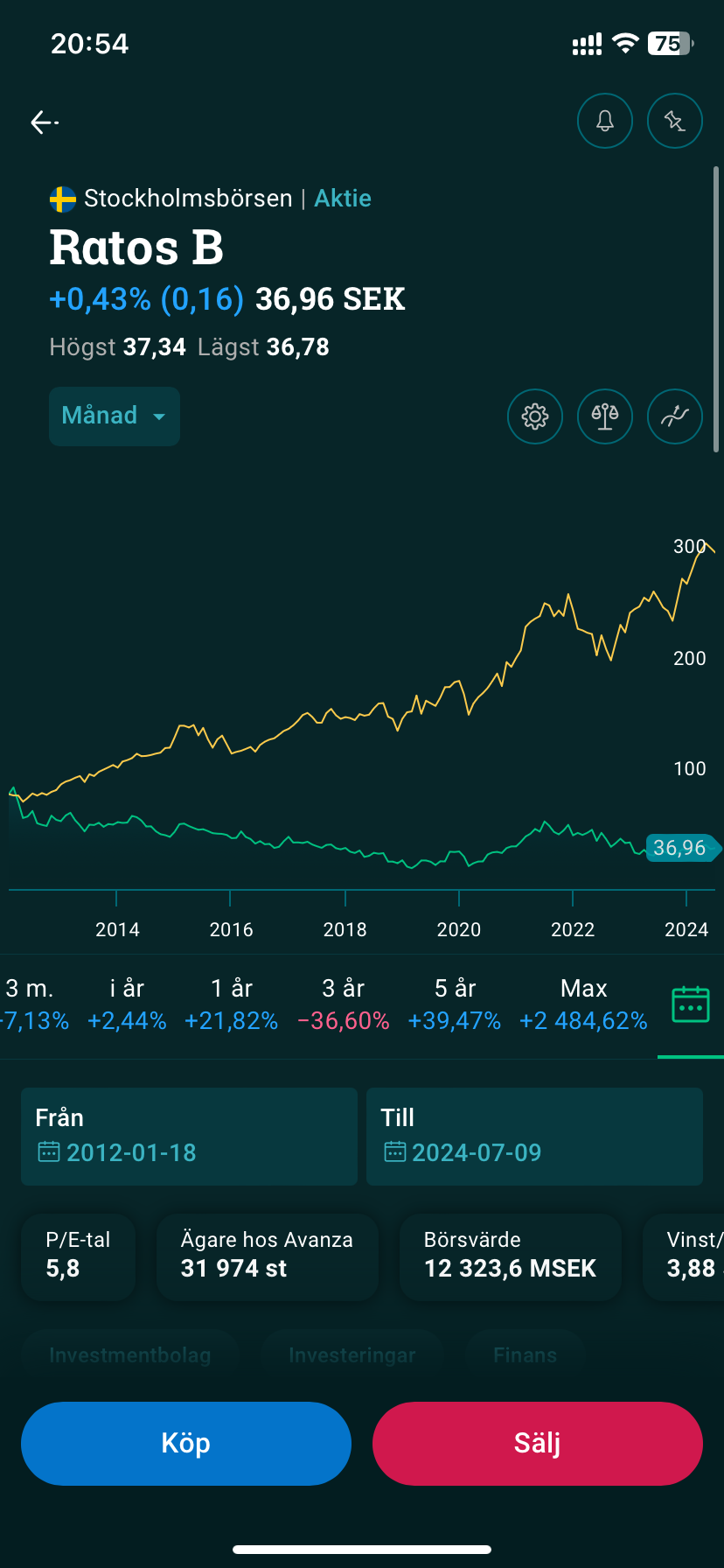The height and width of the screenshot is (1568, 724).
Task: Show the Max period
Action: coord(583,1004)
